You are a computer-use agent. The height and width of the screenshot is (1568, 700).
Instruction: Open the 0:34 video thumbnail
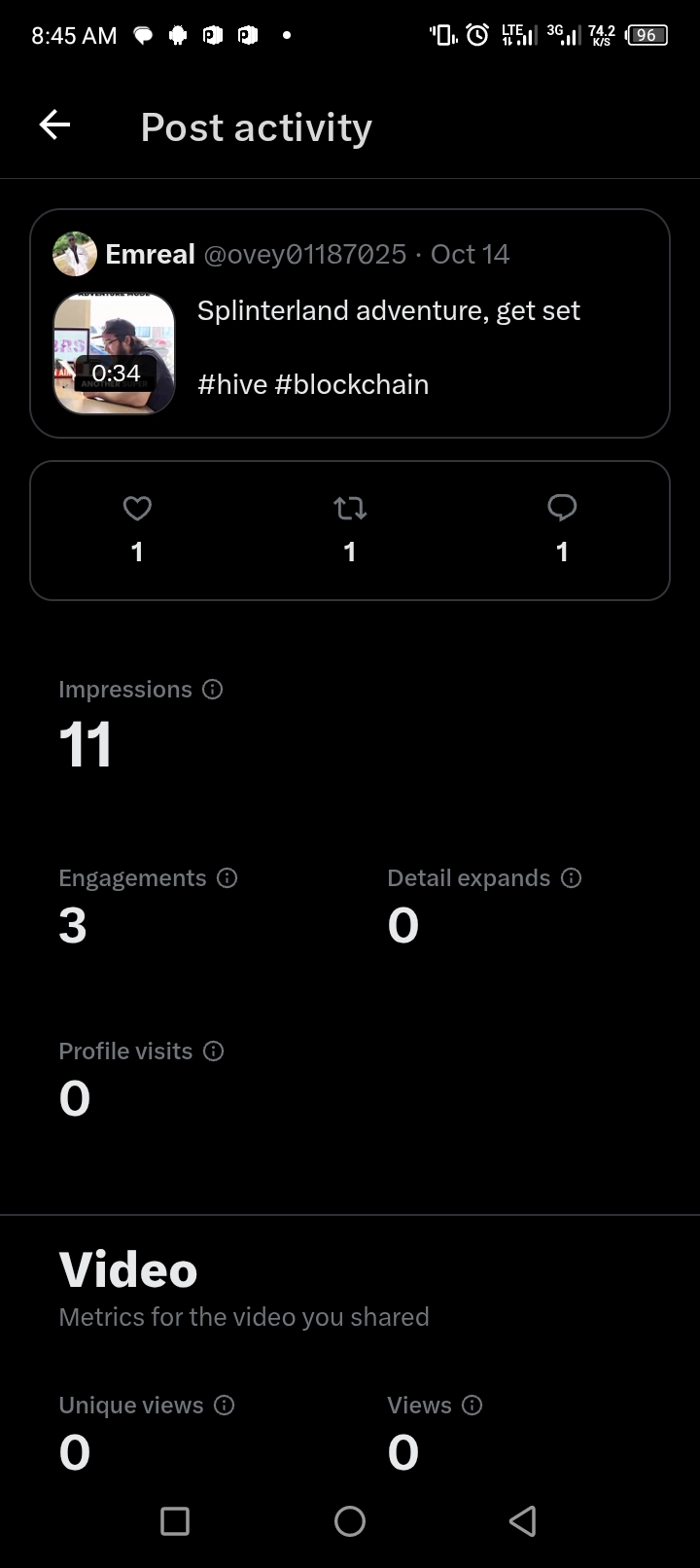pos(114,354)
